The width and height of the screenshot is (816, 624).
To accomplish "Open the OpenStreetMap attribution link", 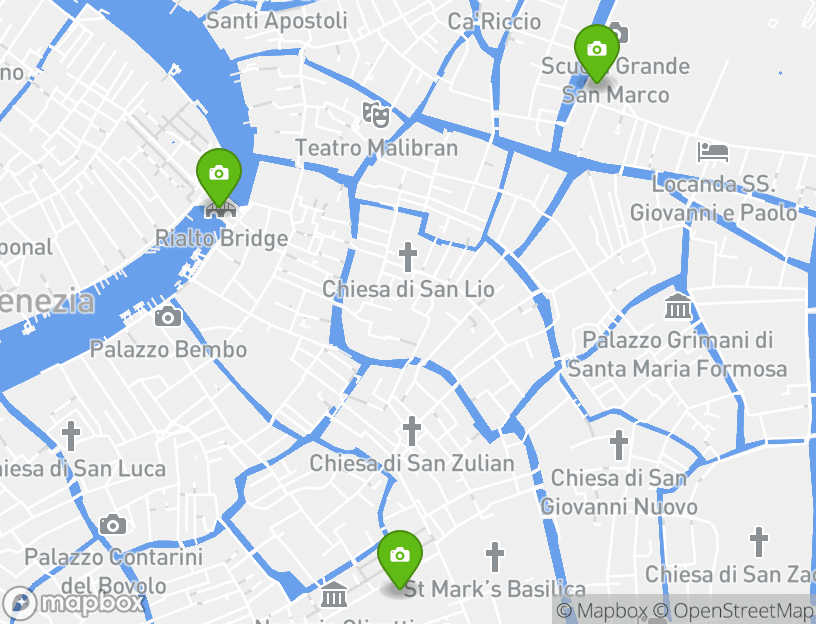I will (x=736, y=610).
